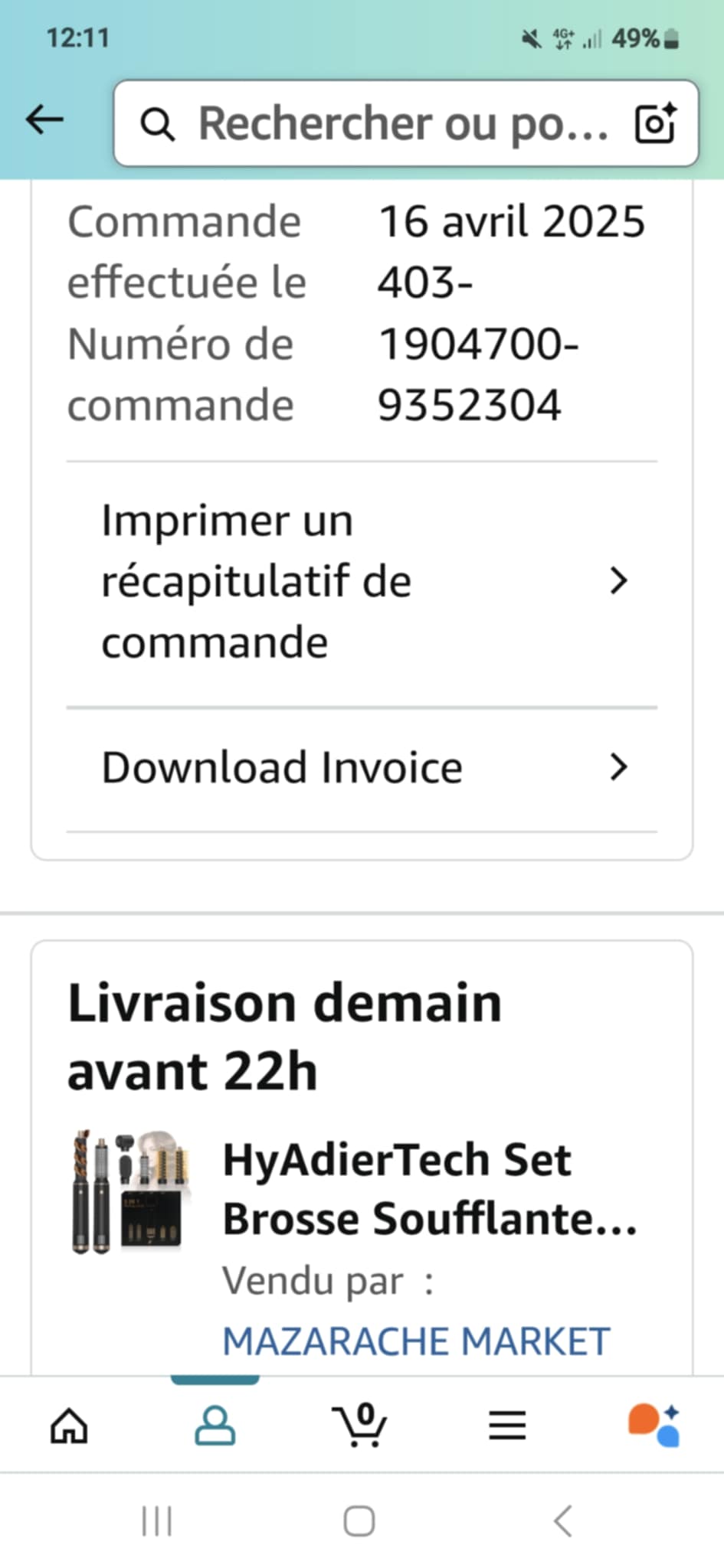The height and width of the screenshot is (1568, 724).
Task: Open Download Invoice row
Action: (362, 768)
